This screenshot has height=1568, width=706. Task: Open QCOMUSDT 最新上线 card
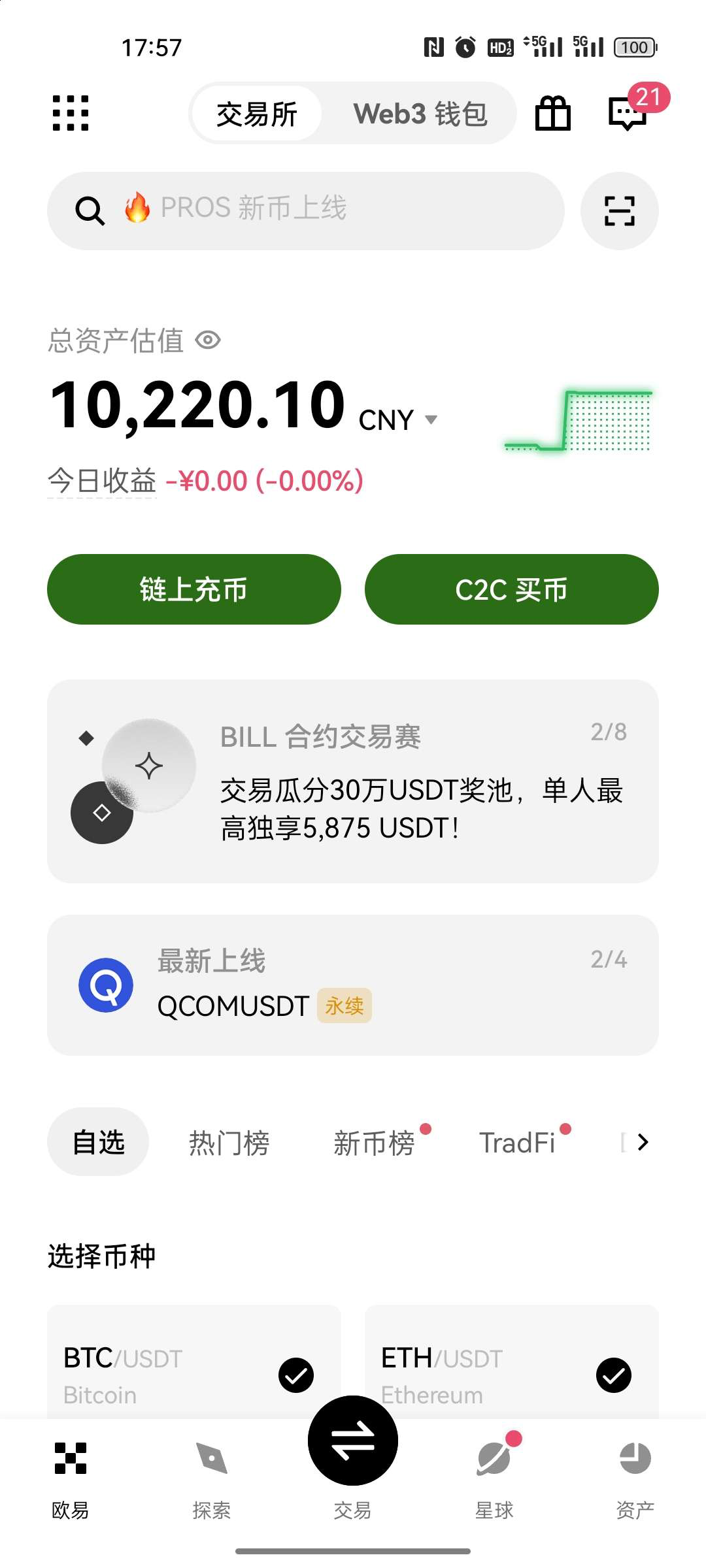pyautogui.click(x=353, y=985)
